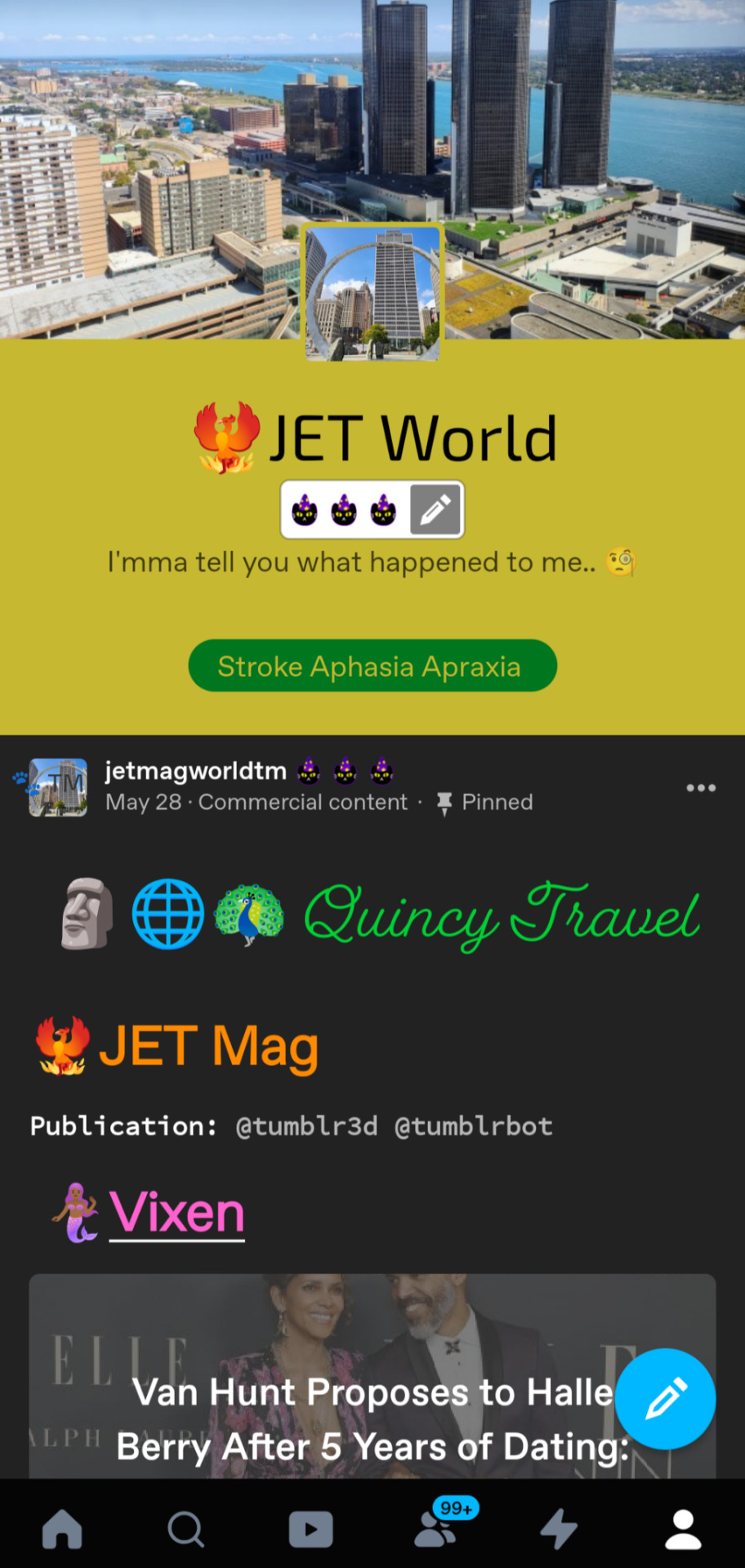The width and height of the screenshot is (745, 1568).
Task: Open the video tab
Action: pyautogui.click(x=310, y=1529)
